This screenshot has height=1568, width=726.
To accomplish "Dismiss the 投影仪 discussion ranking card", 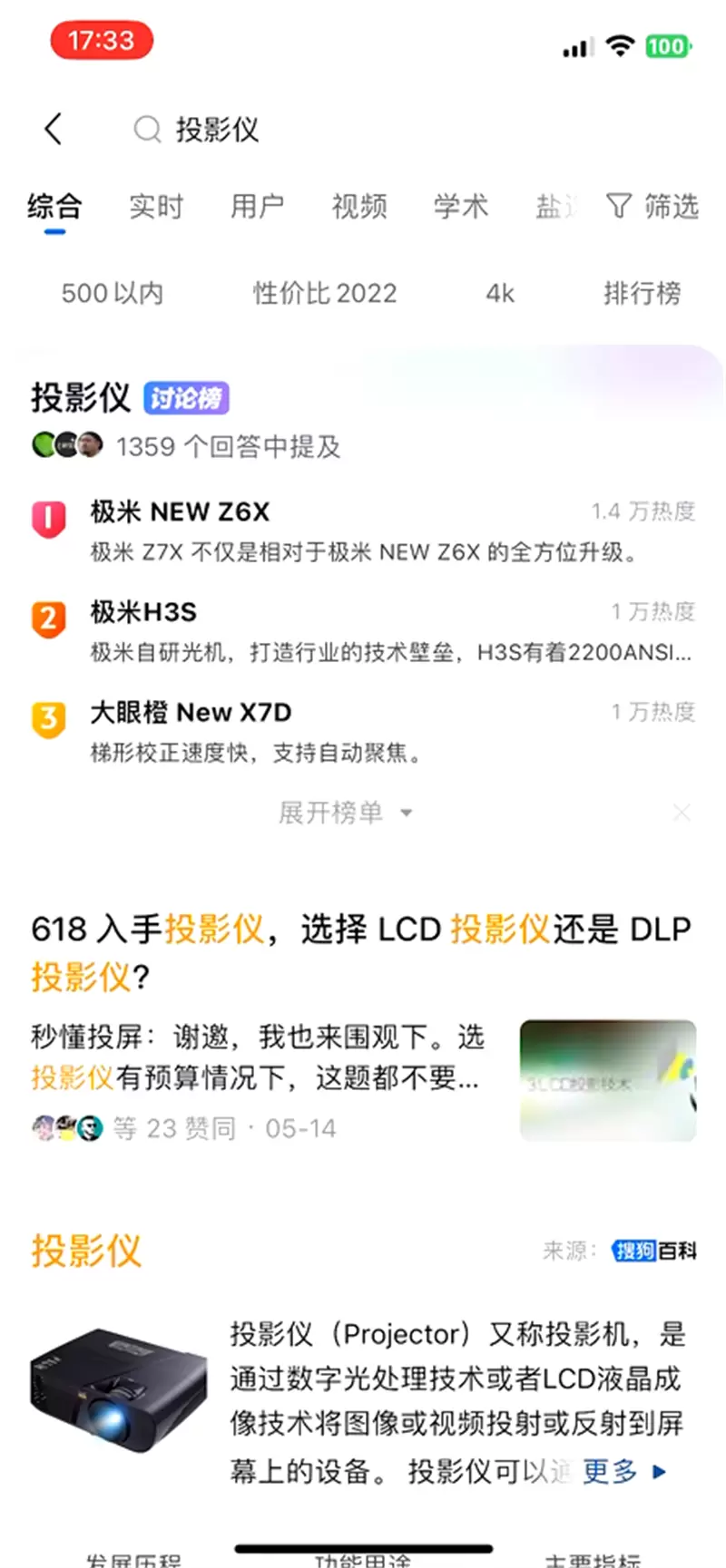I will click(682, 813).
